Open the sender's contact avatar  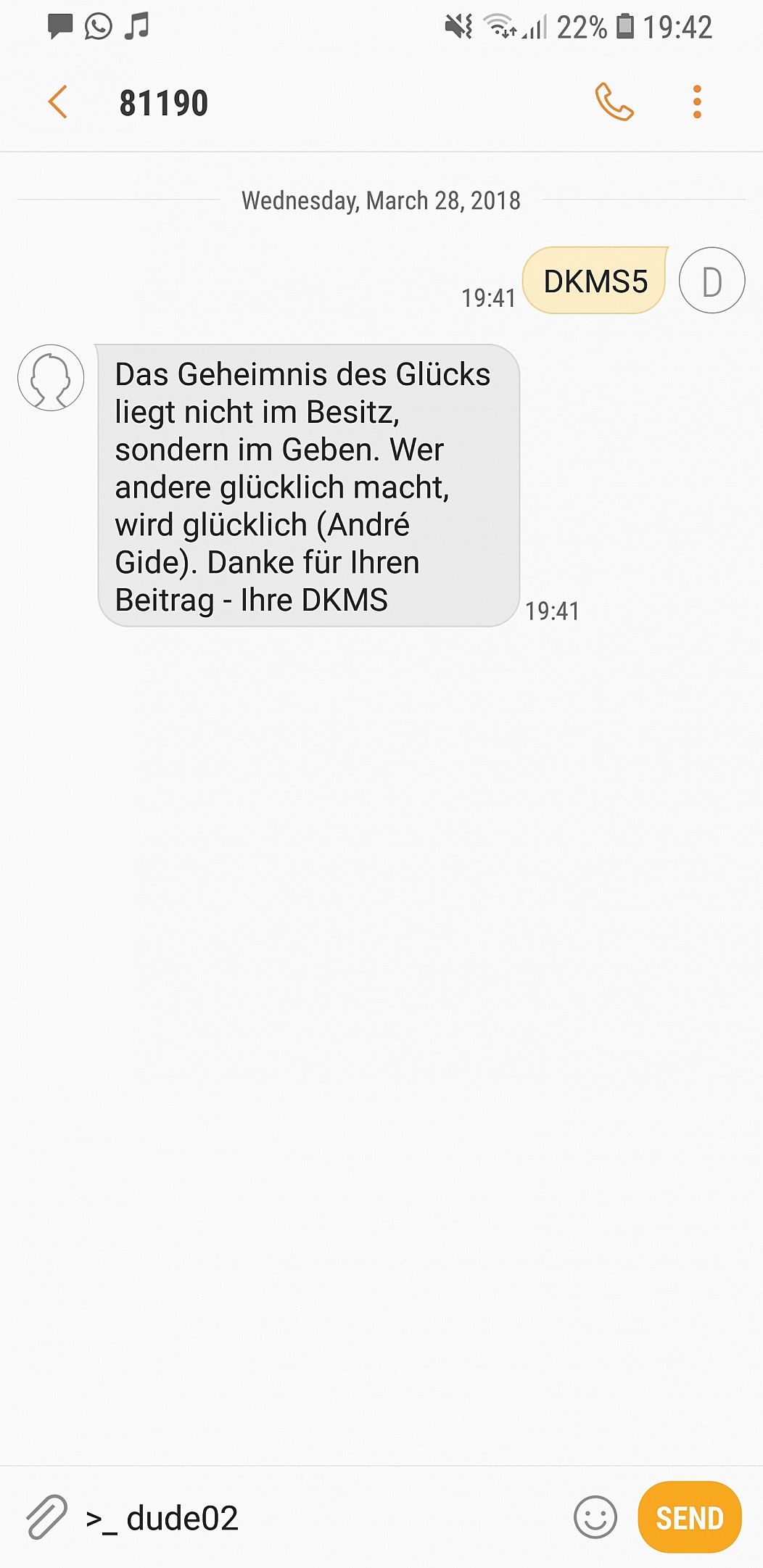[x=51, y=378]
